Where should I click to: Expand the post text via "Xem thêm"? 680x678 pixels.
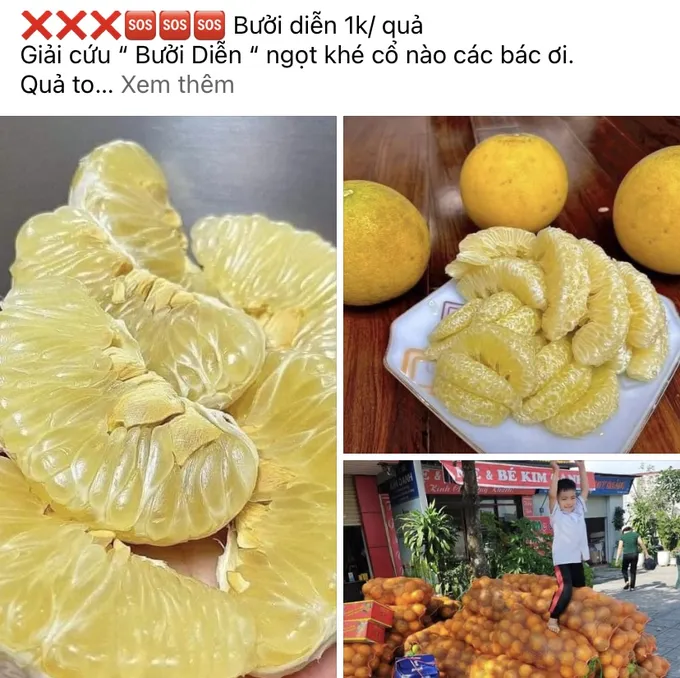pos(177,85)
